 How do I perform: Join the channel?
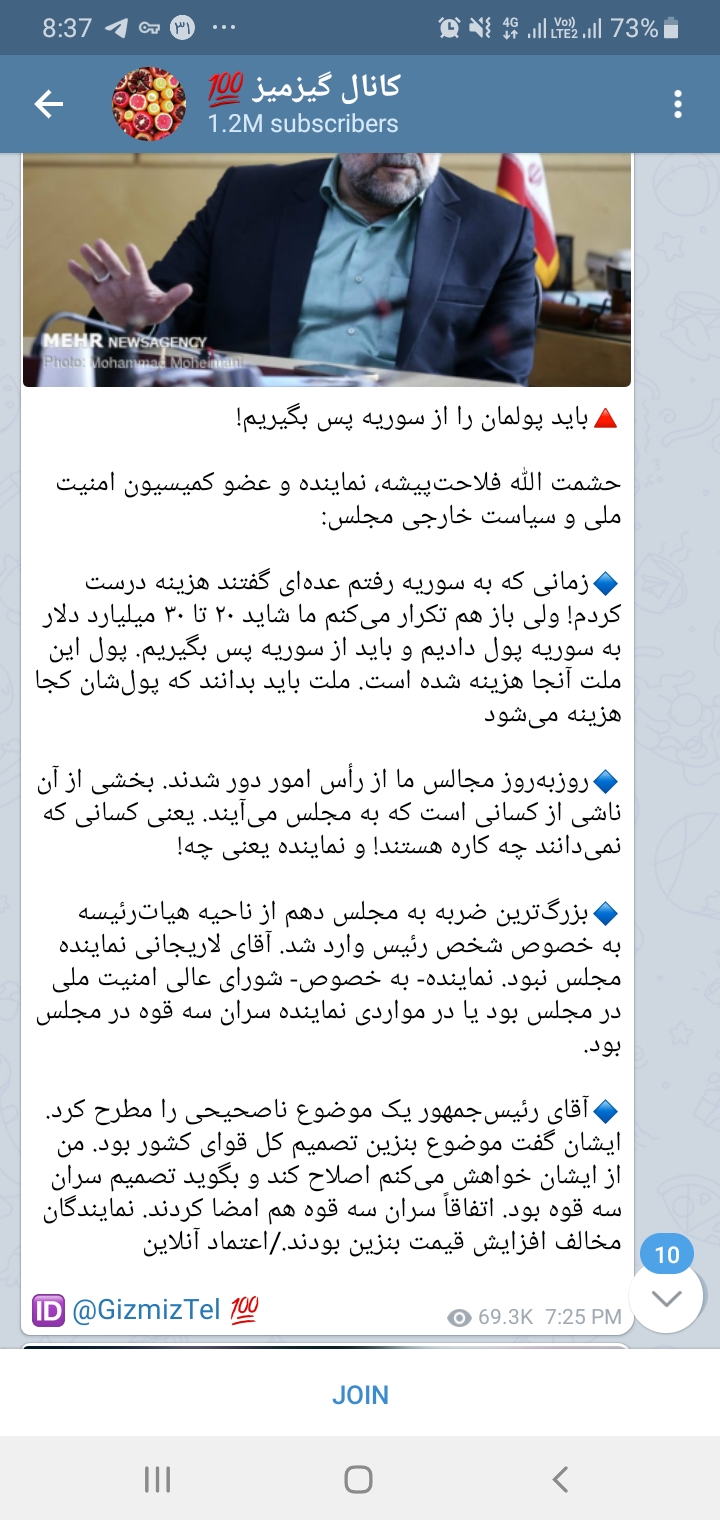[360, 1395]
